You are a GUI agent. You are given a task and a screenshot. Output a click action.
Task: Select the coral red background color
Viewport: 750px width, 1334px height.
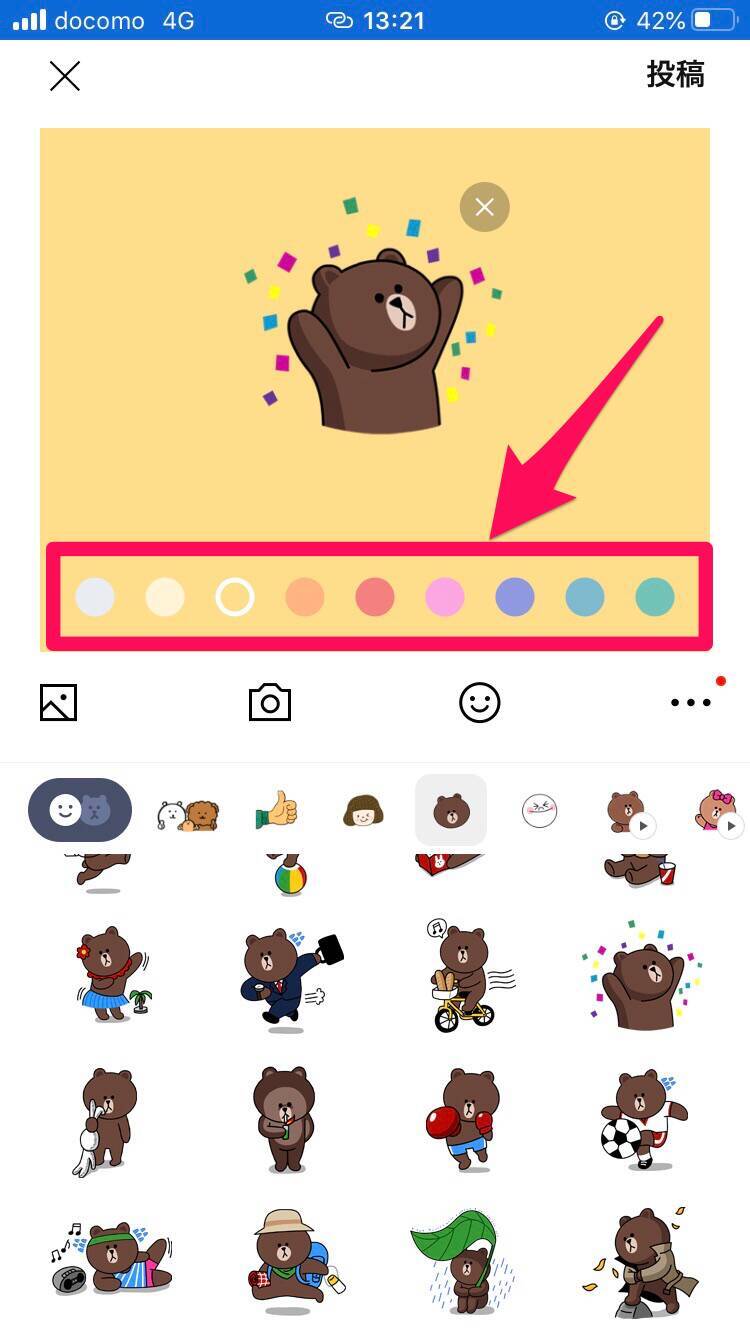[375, 598]
